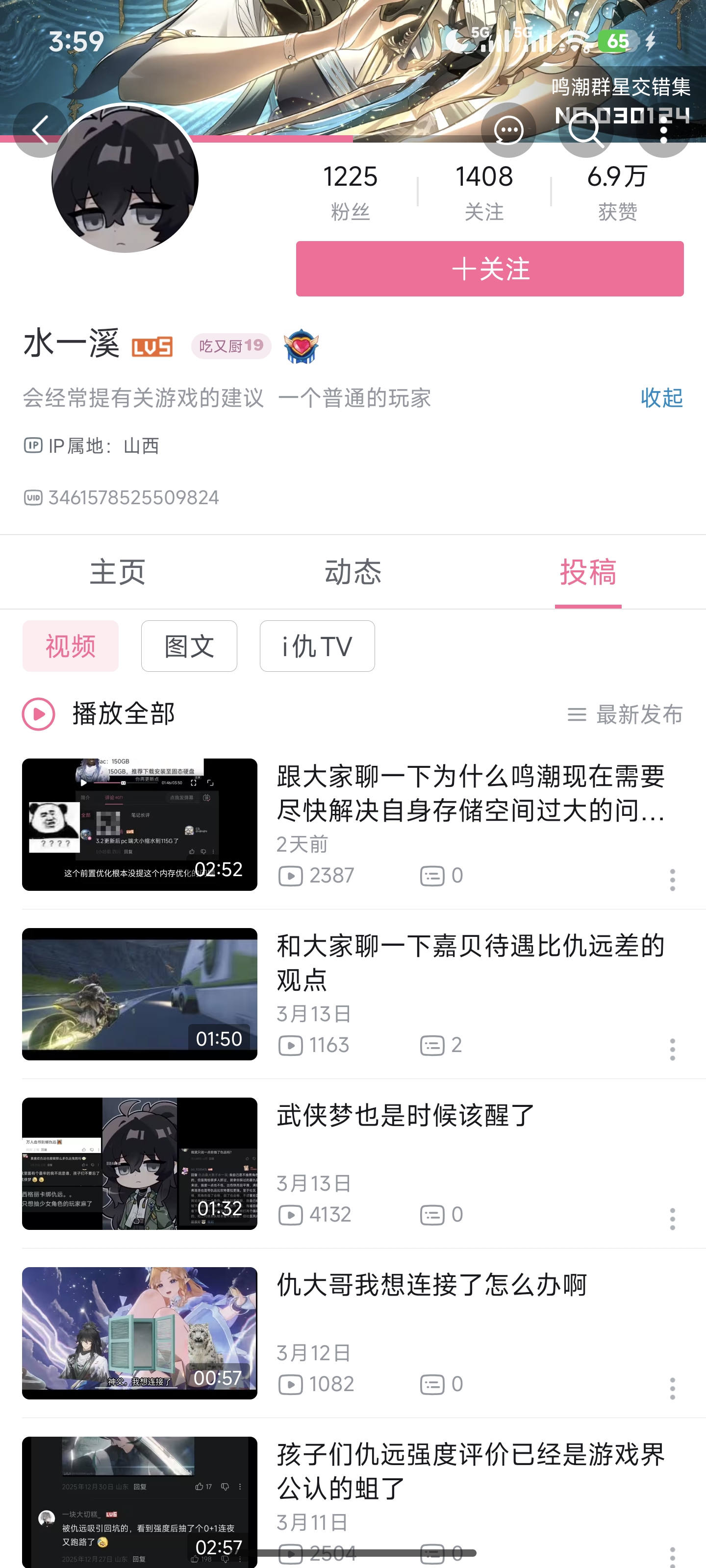The image size is (706, 1568).
Task: Search this profile with the magnifier icon
Action: pos(585,130)
